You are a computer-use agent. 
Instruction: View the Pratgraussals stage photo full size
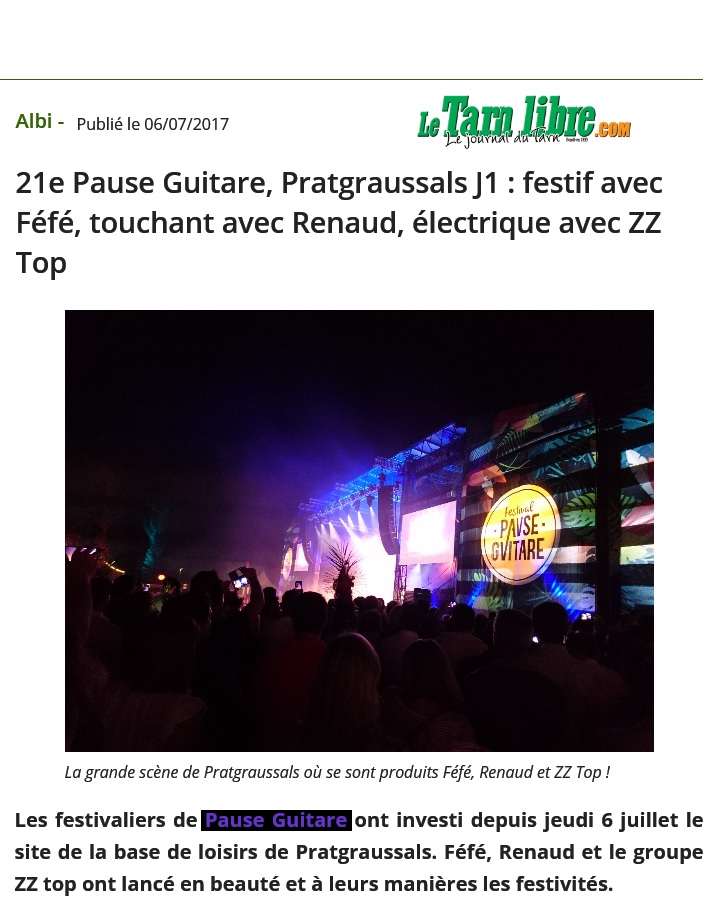pyautogui.click(x=359, y=530)
